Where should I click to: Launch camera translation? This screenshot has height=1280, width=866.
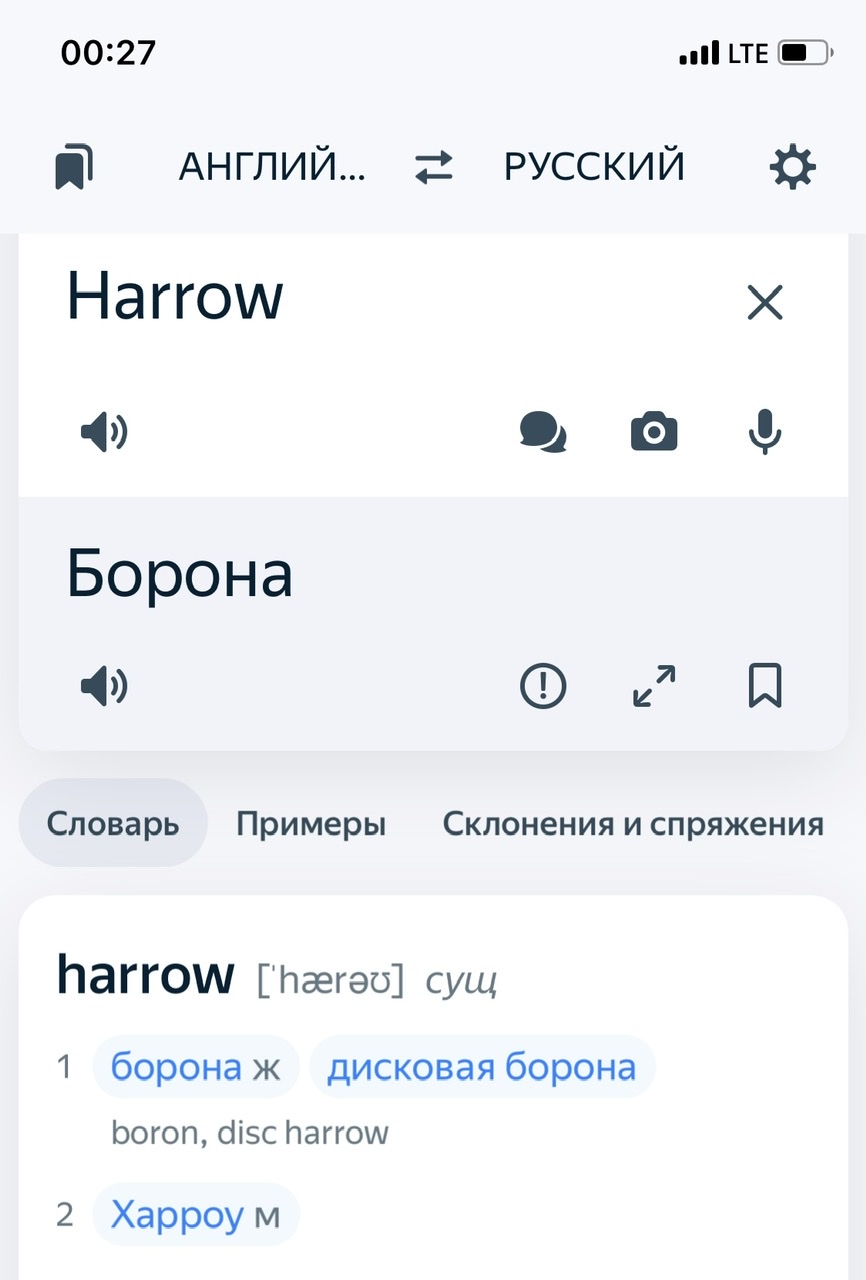654,433
